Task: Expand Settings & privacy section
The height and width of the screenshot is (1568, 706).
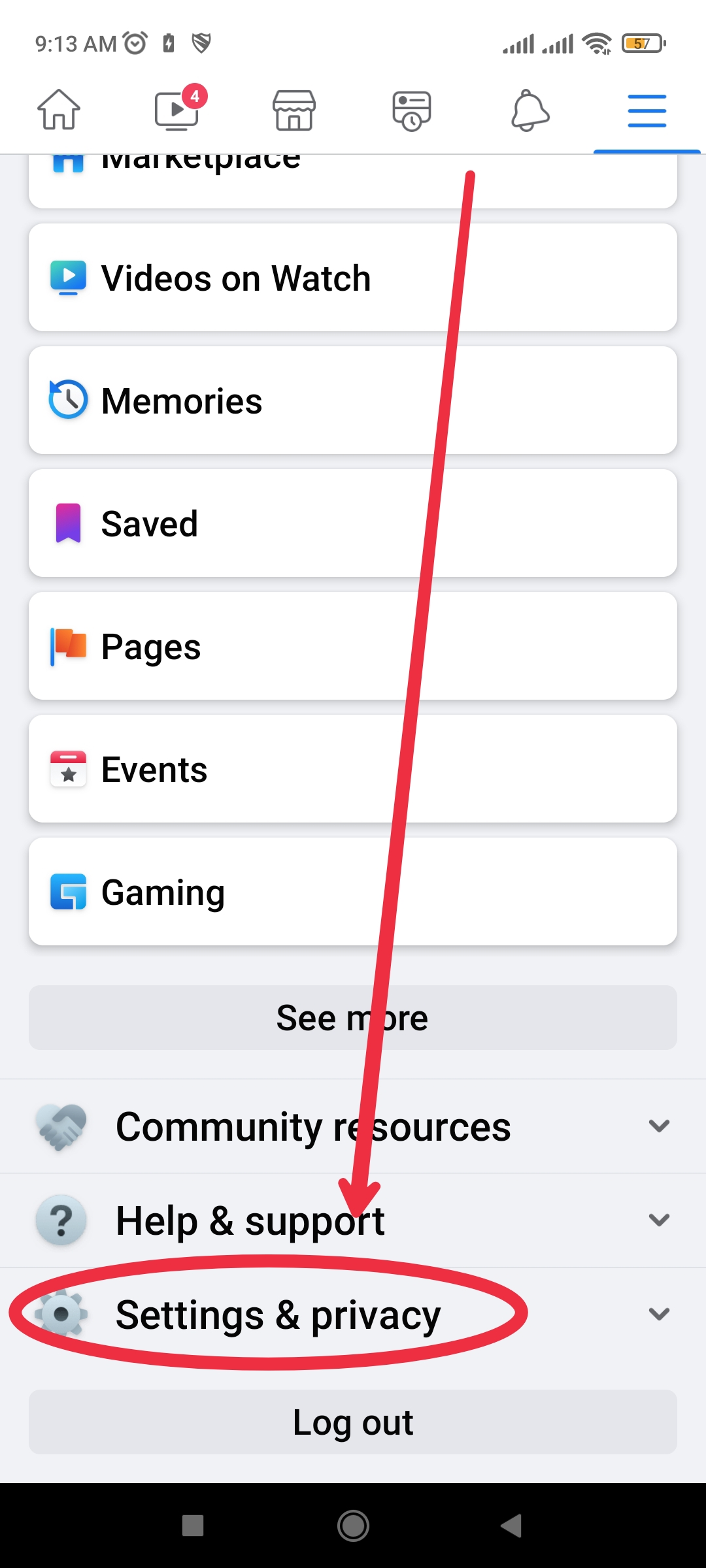Action: [x=353, y=1315]
